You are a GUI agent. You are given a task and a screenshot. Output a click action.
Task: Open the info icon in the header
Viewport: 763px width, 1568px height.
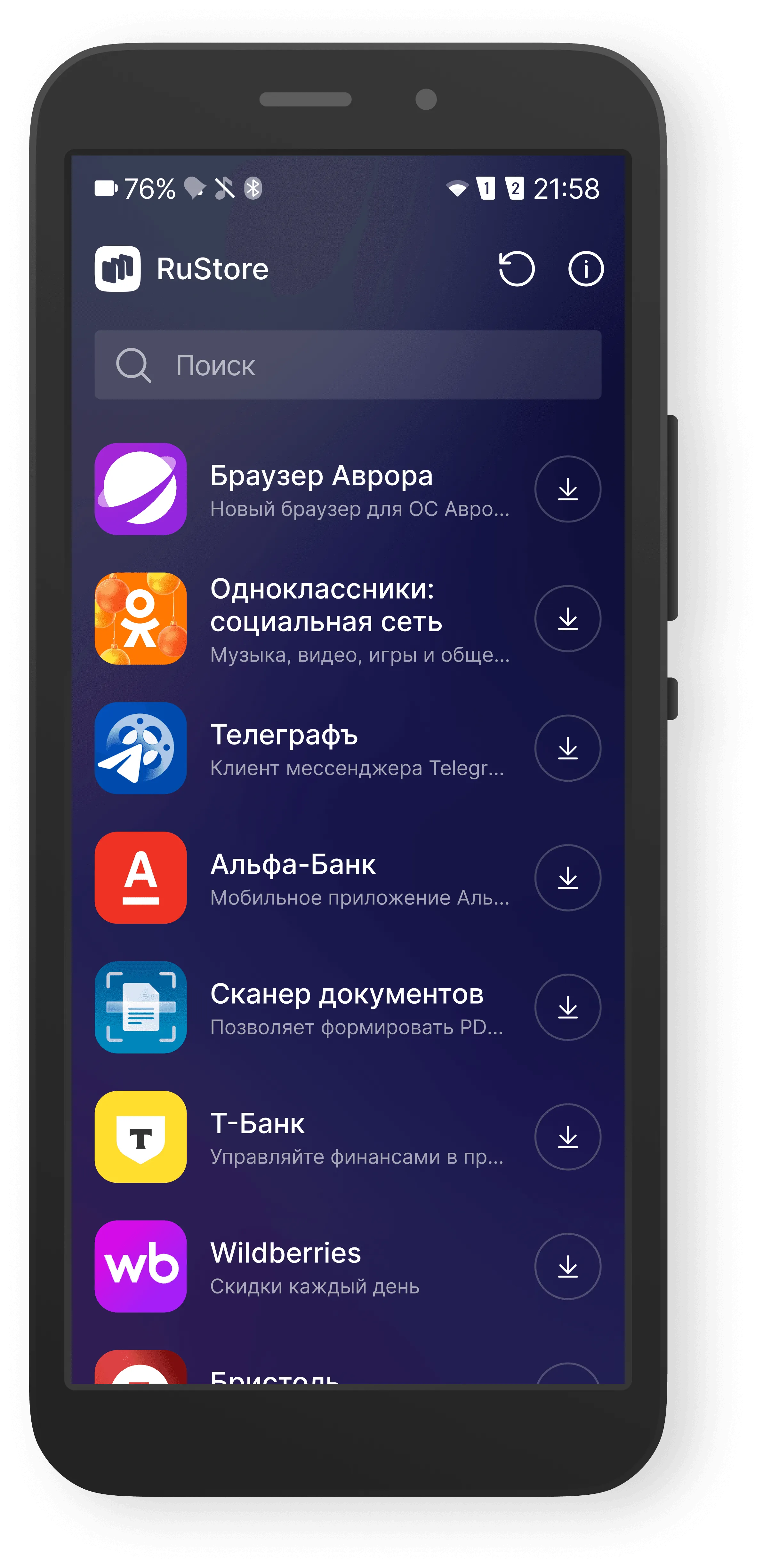click(x=586, y=268)
